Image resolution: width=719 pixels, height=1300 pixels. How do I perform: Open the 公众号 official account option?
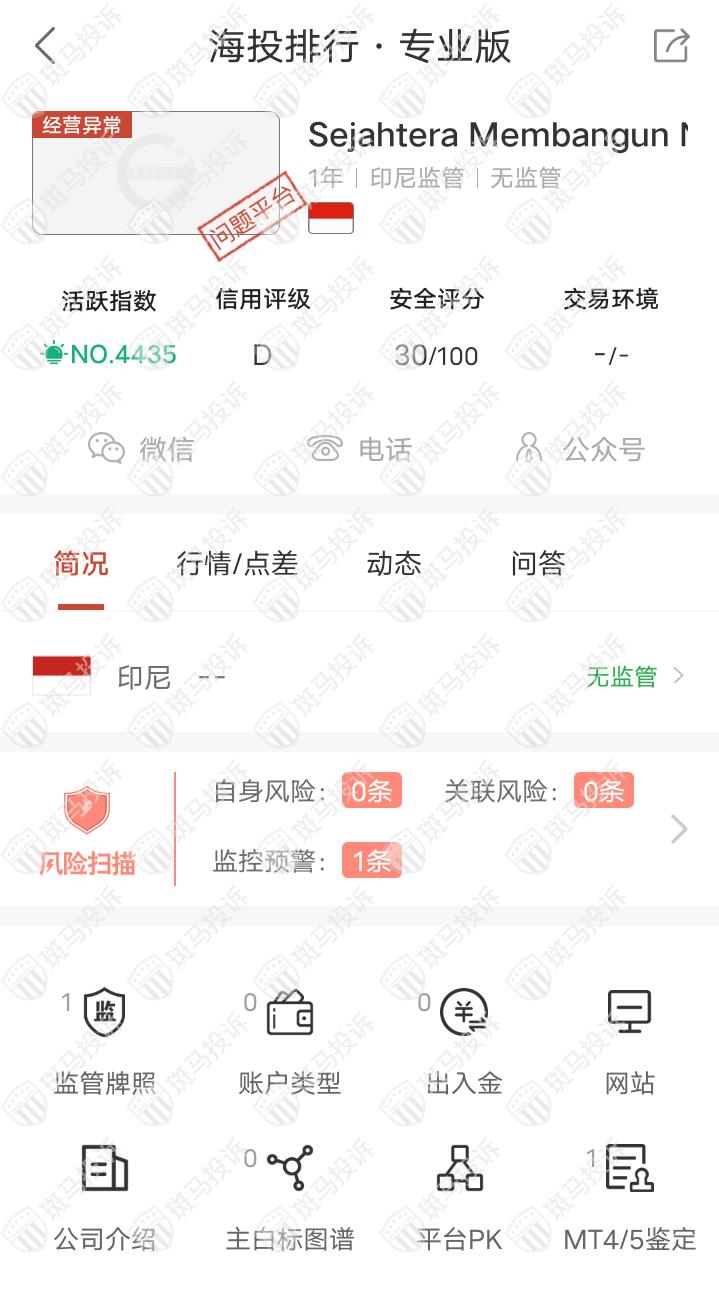579,449
